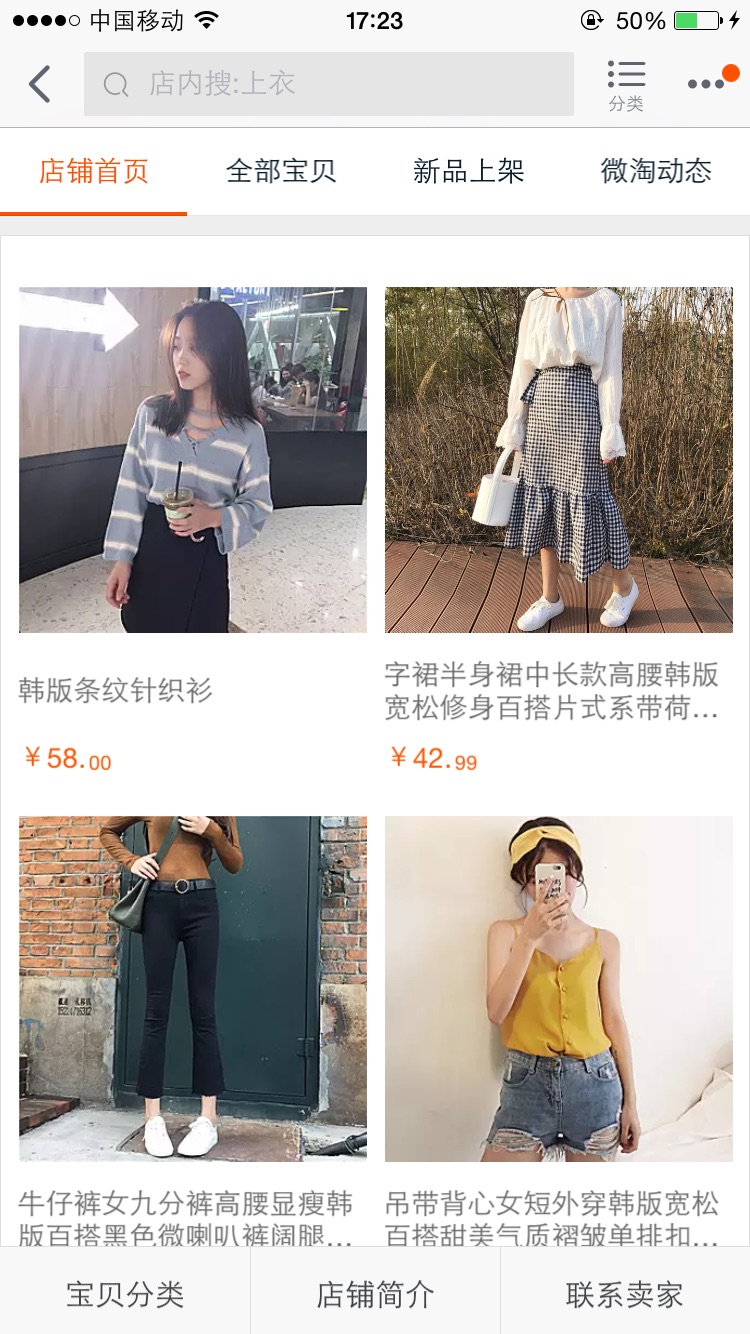Open the 新品上架 tab

coord(470,170)
